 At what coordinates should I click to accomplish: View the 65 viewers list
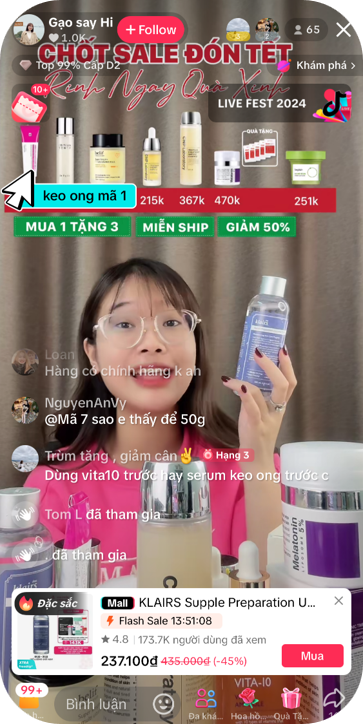click(307, 30)
